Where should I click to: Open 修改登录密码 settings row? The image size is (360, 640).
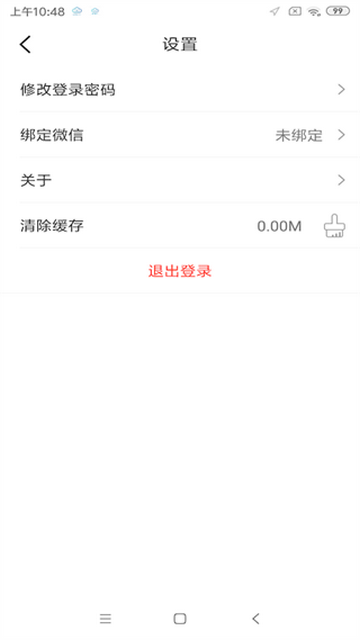[180, 89]
